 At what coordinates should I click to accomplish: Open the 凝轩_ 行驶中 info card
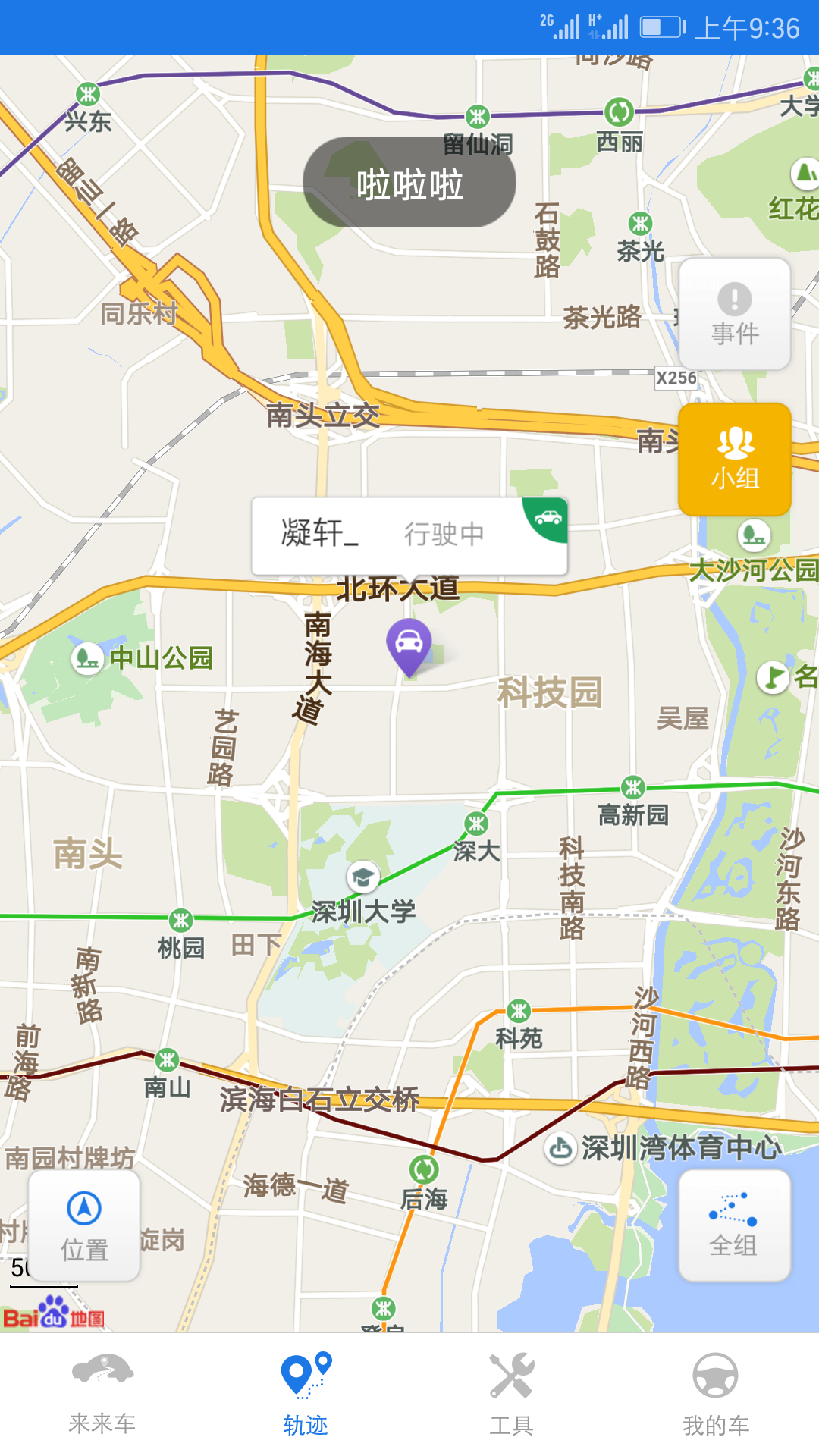pyautogui.click(x=409, y=535)
